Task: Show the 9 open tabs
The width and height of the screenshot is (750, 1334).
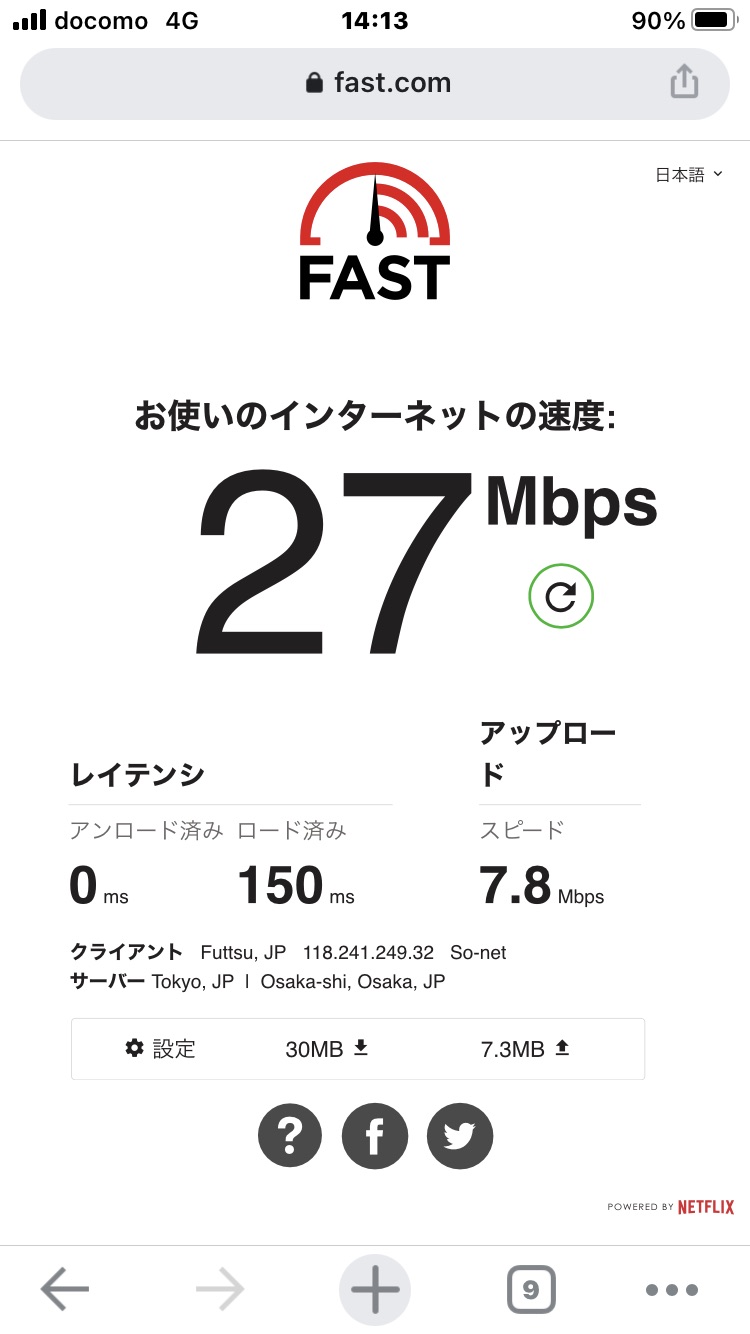Action: [x=530, y=1290]
